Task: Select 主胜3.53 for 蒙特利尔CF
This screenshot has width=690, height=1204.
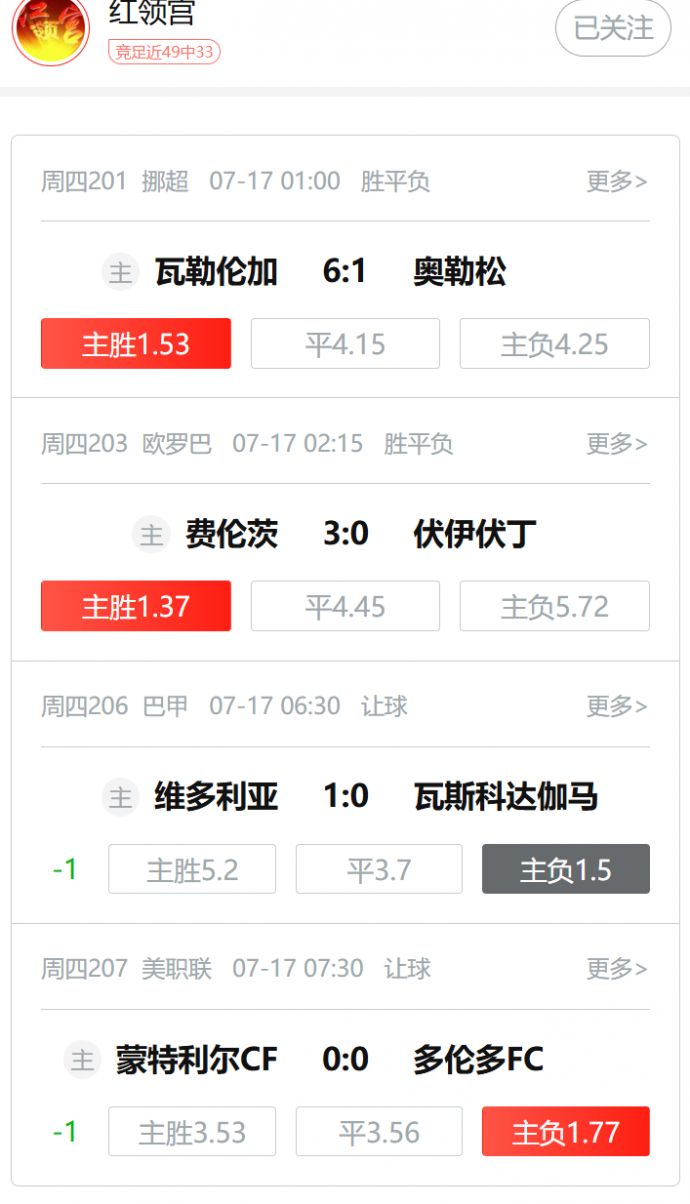Action: [x=192, y=1131]
